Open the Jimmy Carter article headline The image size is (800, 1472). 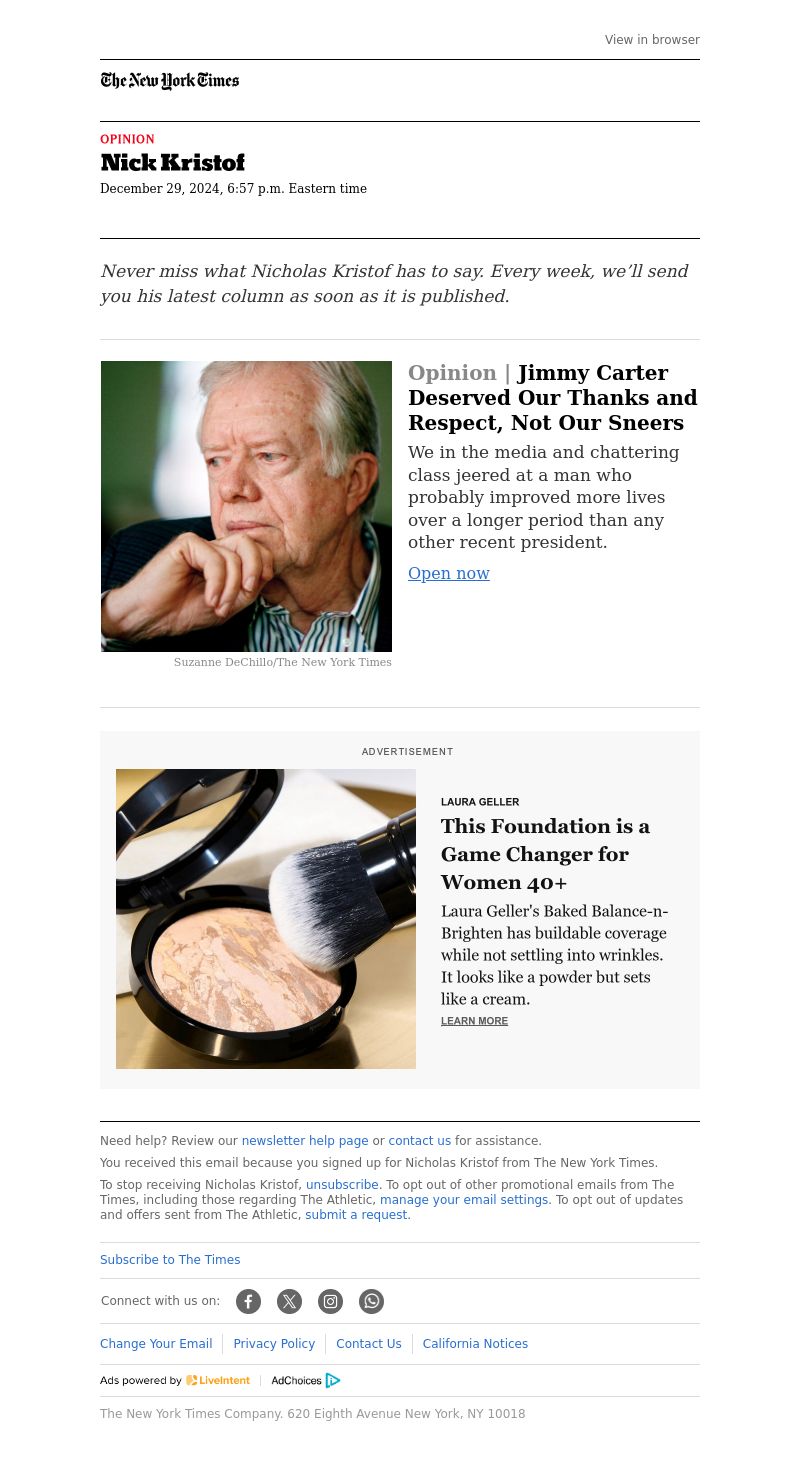[552, 398]
